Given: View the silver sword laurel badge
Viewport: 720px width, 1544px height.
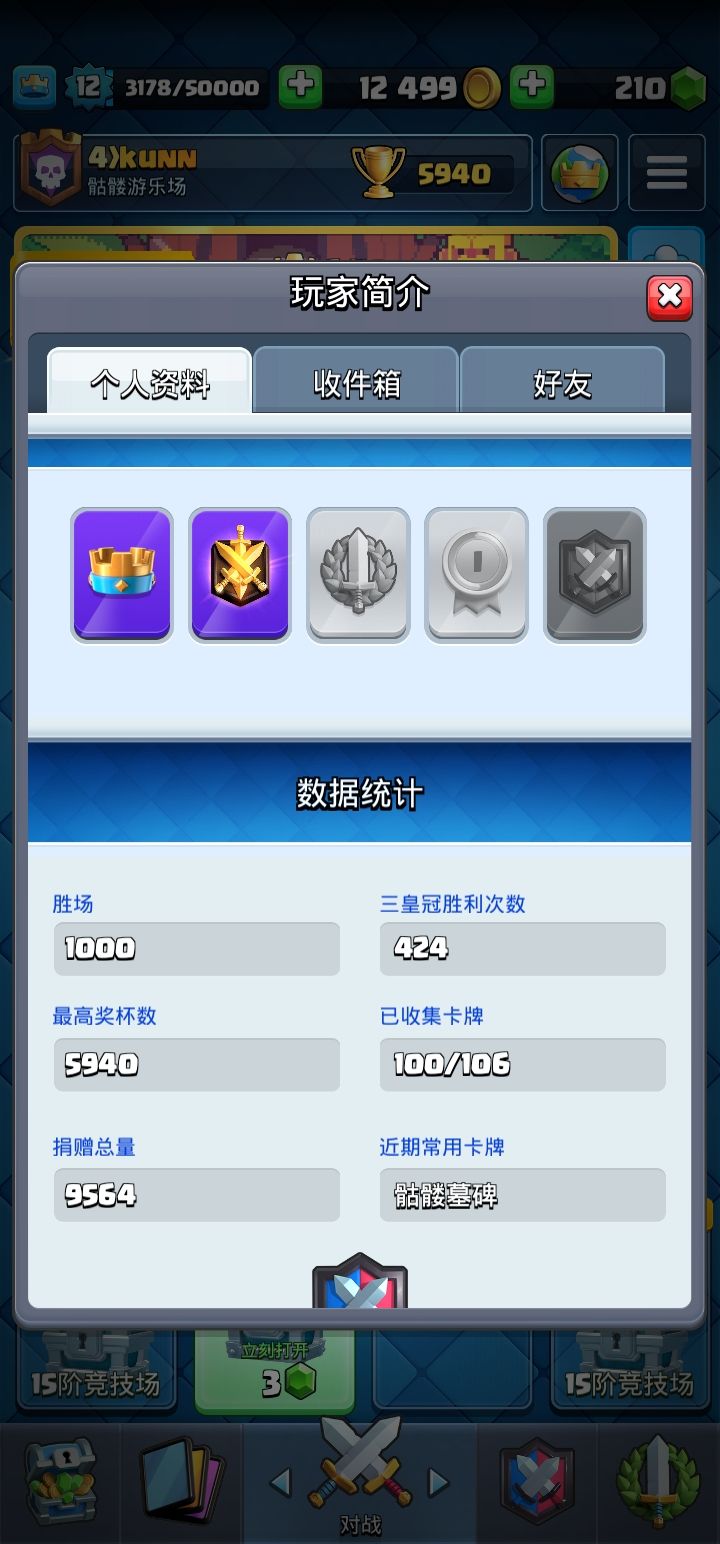Looking at the screenshot, I should [357, 575].
